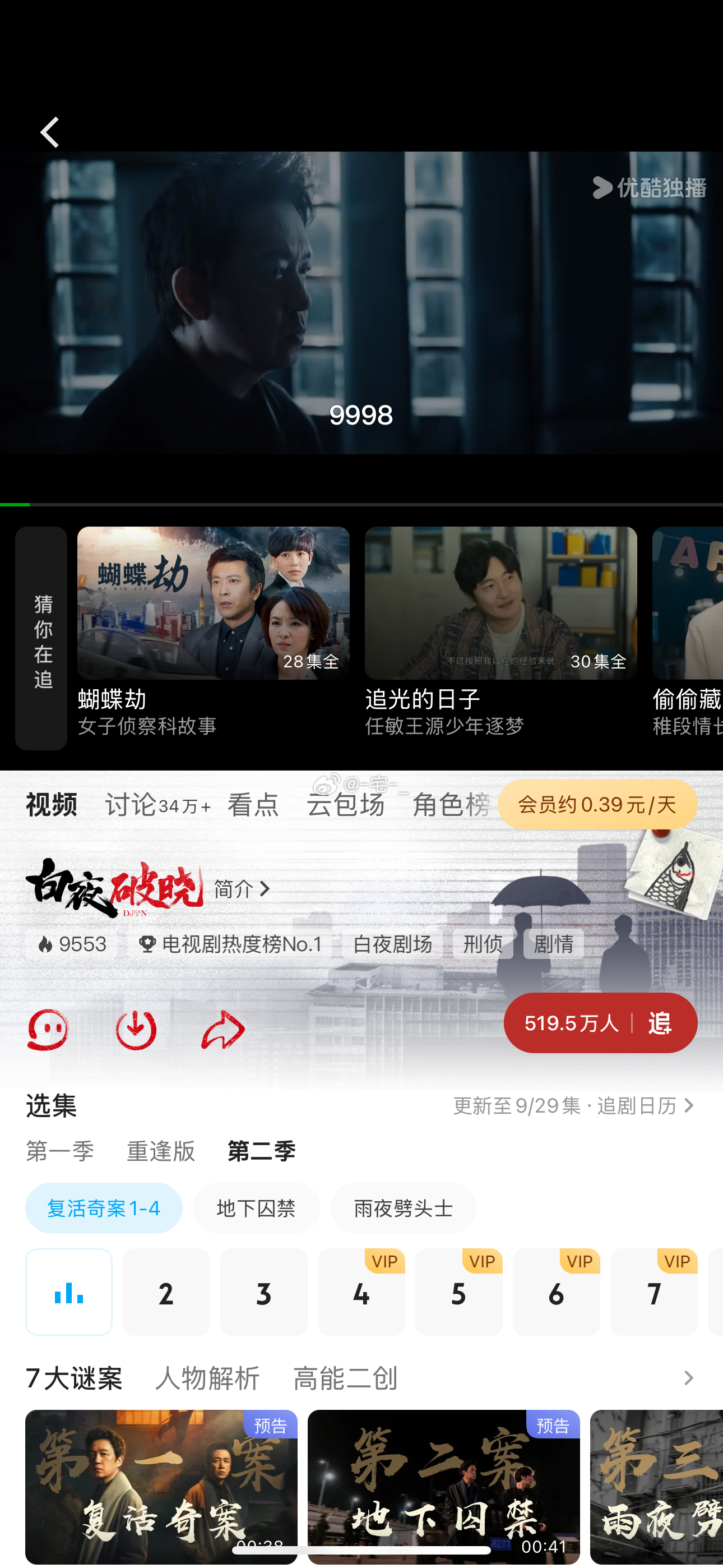Switch to the 人物解析 tab
The width and height of the screenshot is (723, 1568).
pos(207,1378)
